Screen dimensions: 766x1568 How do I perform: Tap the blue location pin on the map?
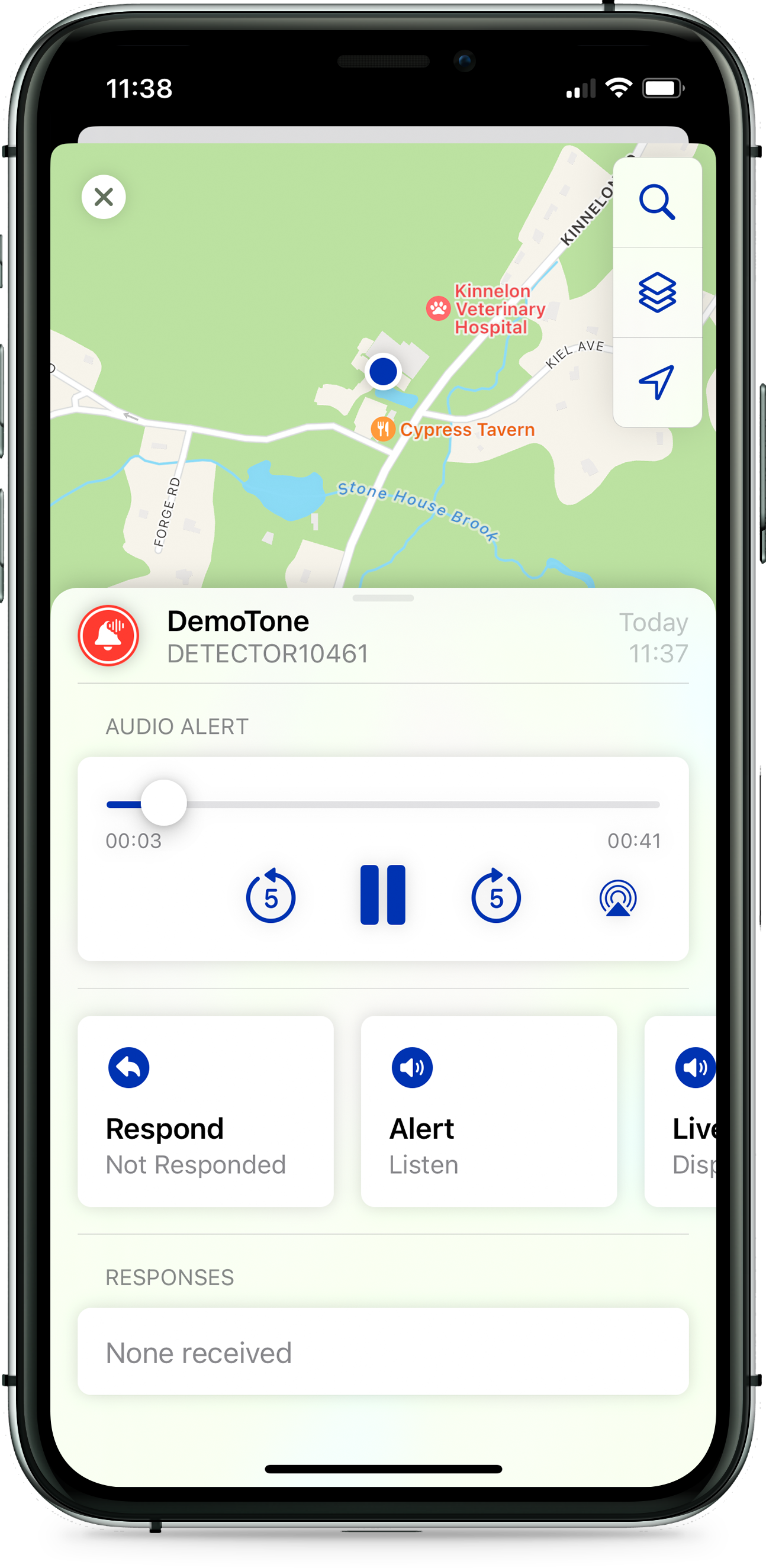pos(383,371)
